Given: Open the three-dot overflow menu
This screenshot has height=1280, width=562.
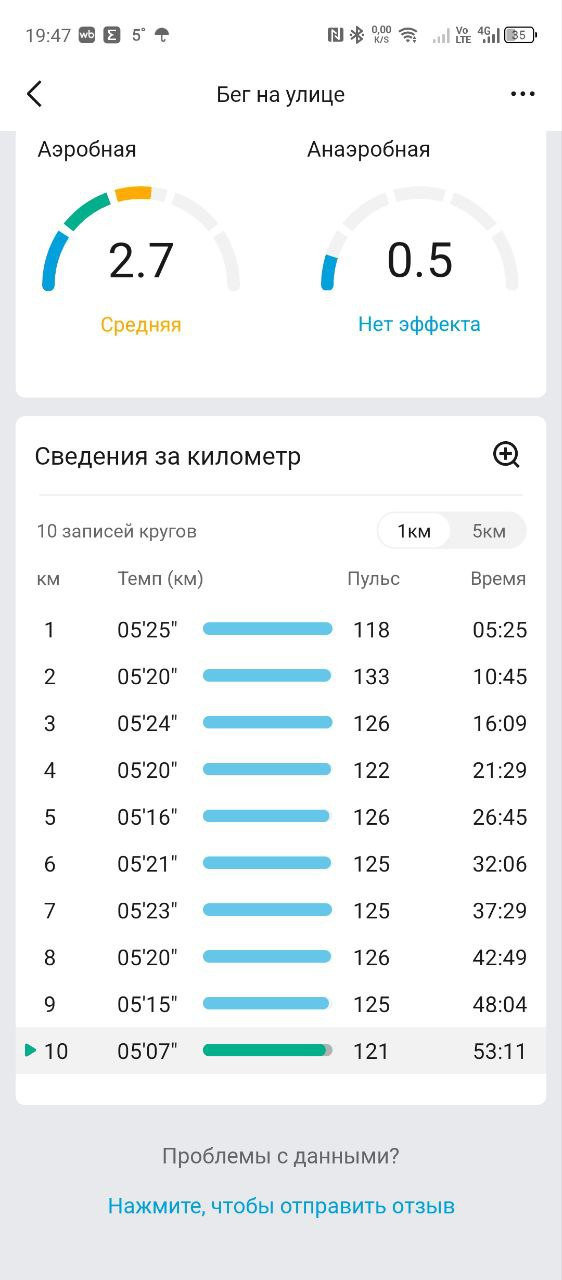Looking at the screenshot, I should (x=522, y=94).
